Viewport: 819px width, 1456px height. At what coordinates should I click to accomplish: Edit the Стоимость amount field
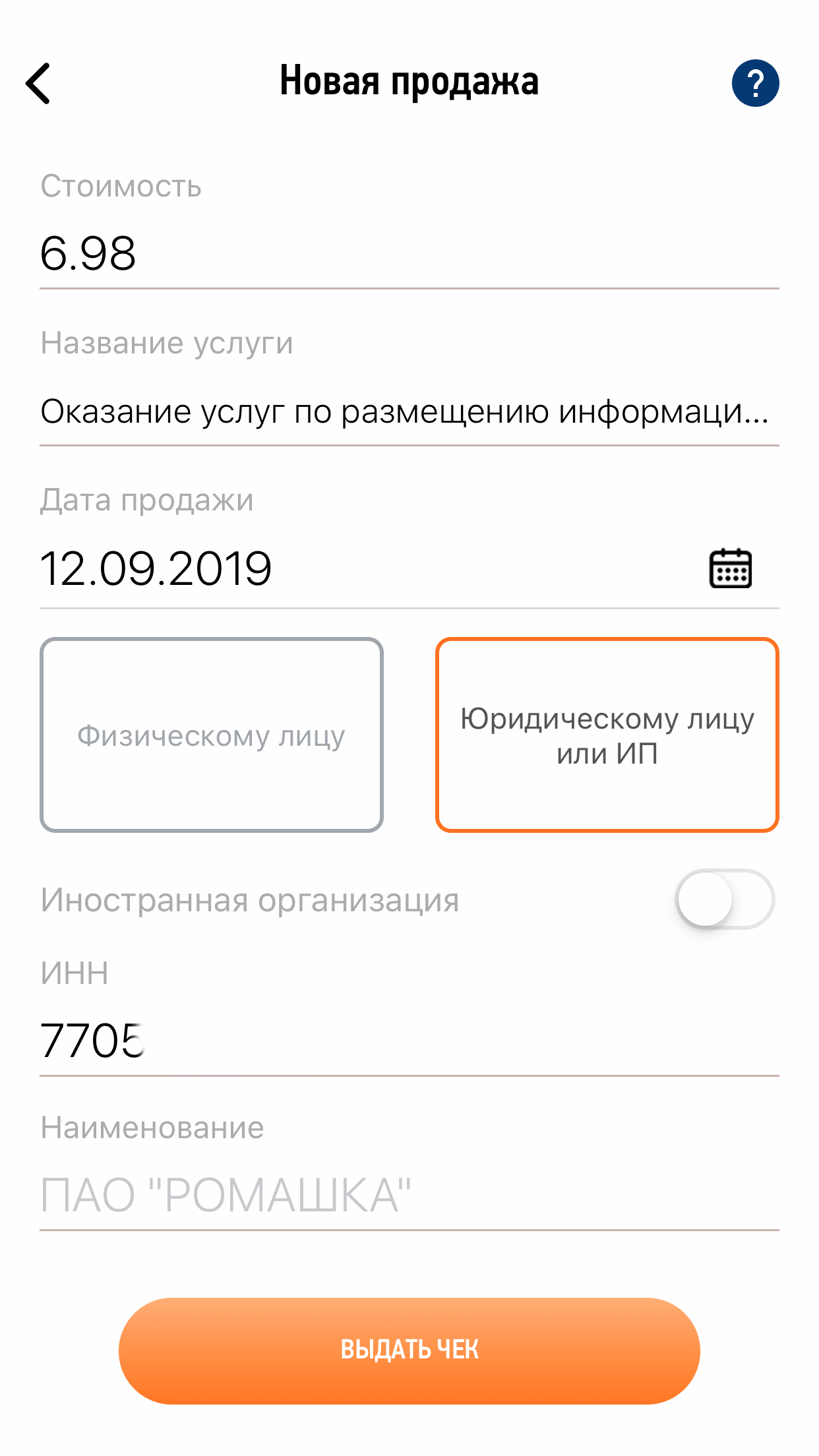coord(409,254)
